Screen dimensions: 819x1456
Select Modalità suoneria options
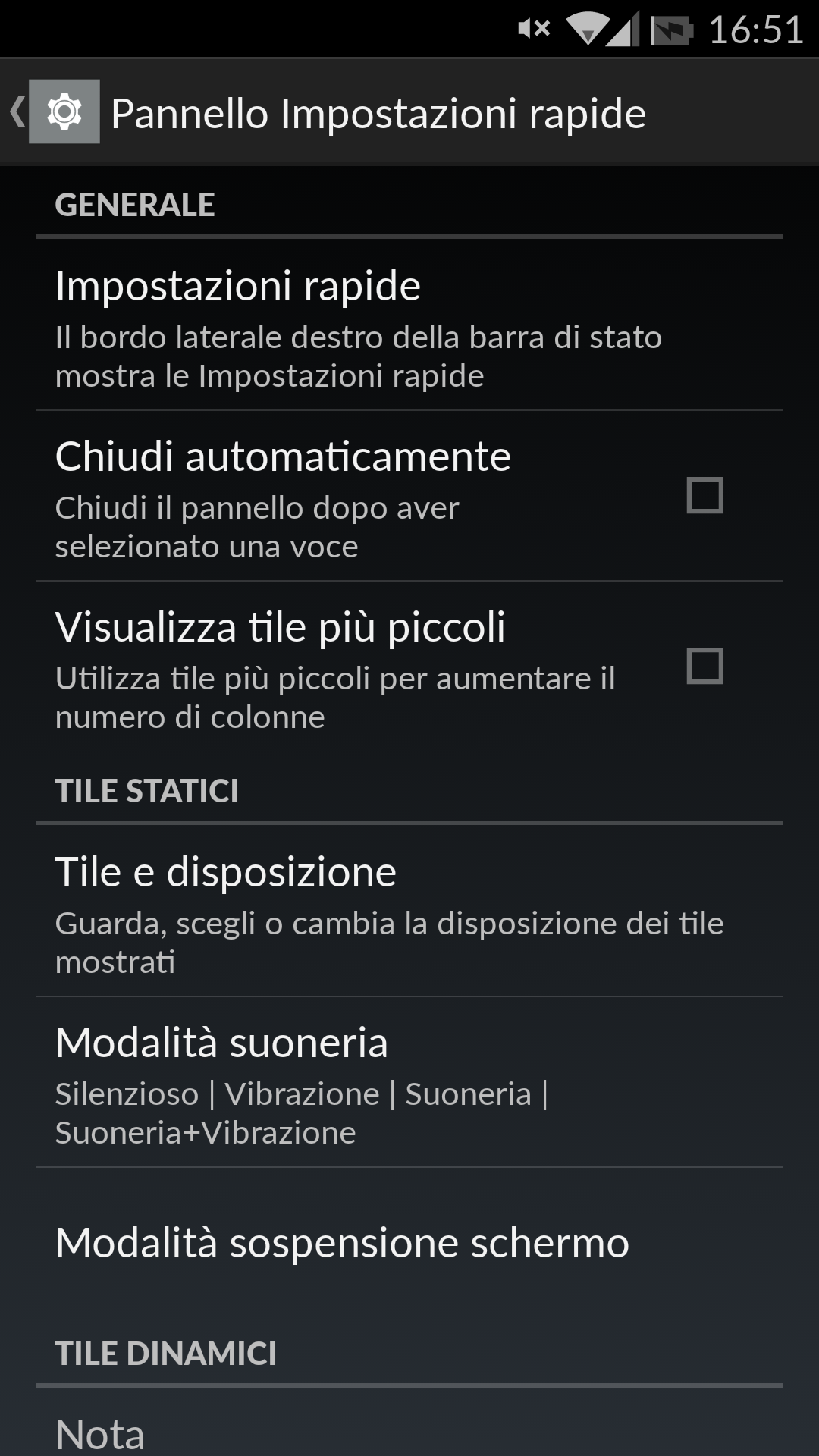409,1082
